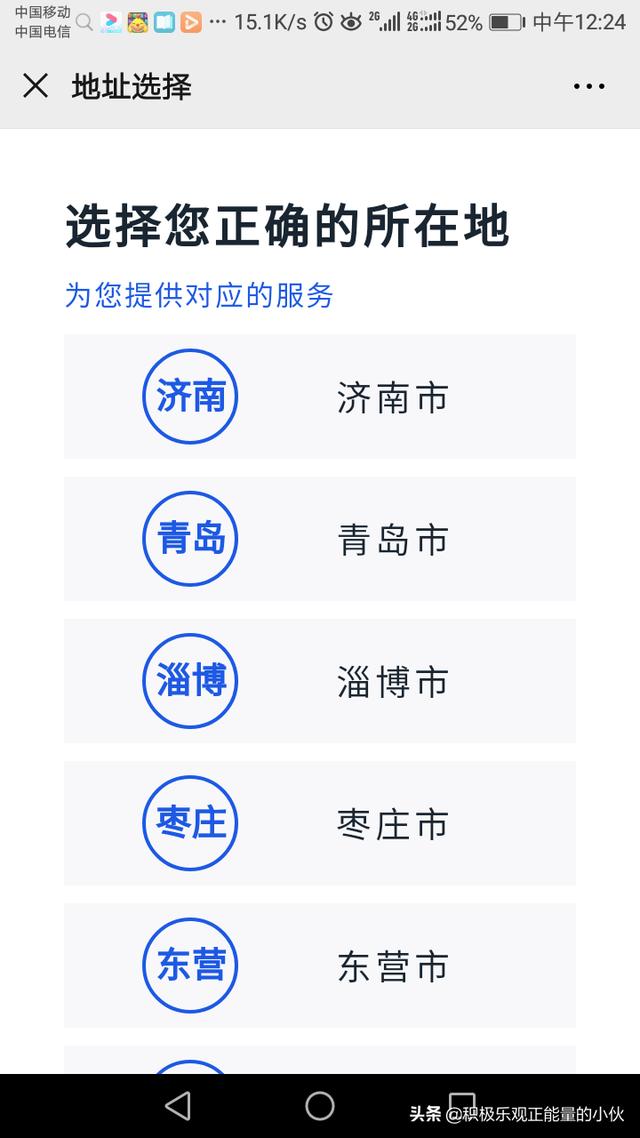640x1138 pixels.
Task: Select 东营市 as your city
Action: pyautogui.click(x=320, y=965)
